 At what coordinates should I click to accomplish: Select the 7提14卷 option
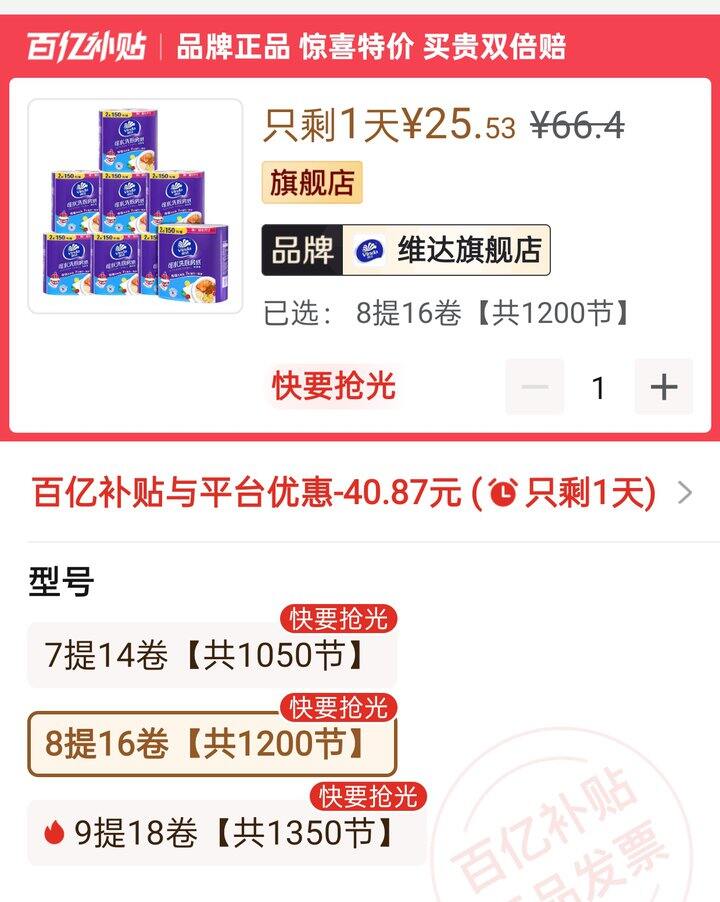pos(211,655)
